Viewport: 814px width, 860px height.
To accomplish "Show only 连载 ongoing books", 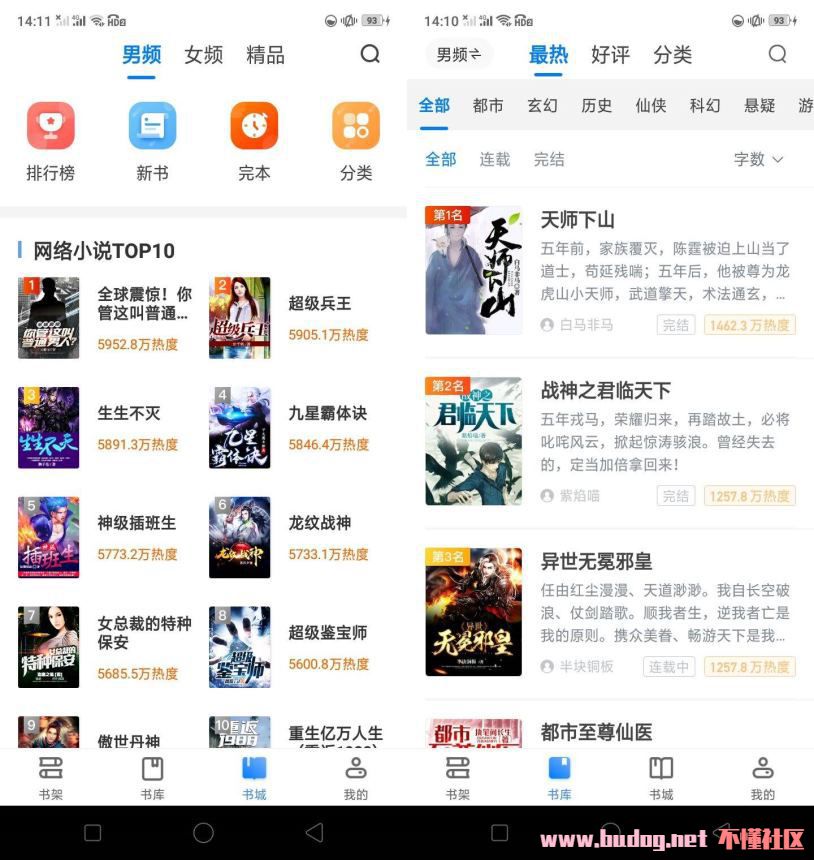I will (x=494, y=159).
